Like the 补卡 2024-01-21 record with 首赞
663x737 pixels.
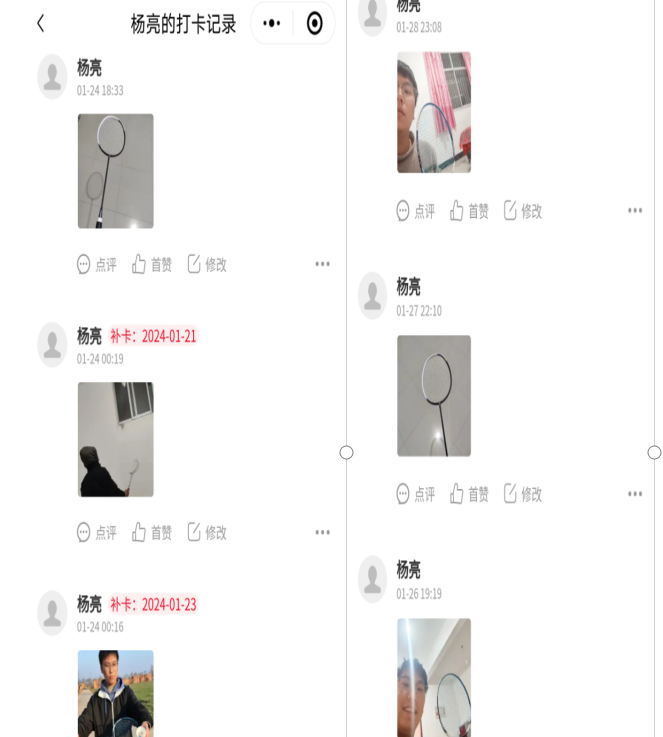point(152,532)
